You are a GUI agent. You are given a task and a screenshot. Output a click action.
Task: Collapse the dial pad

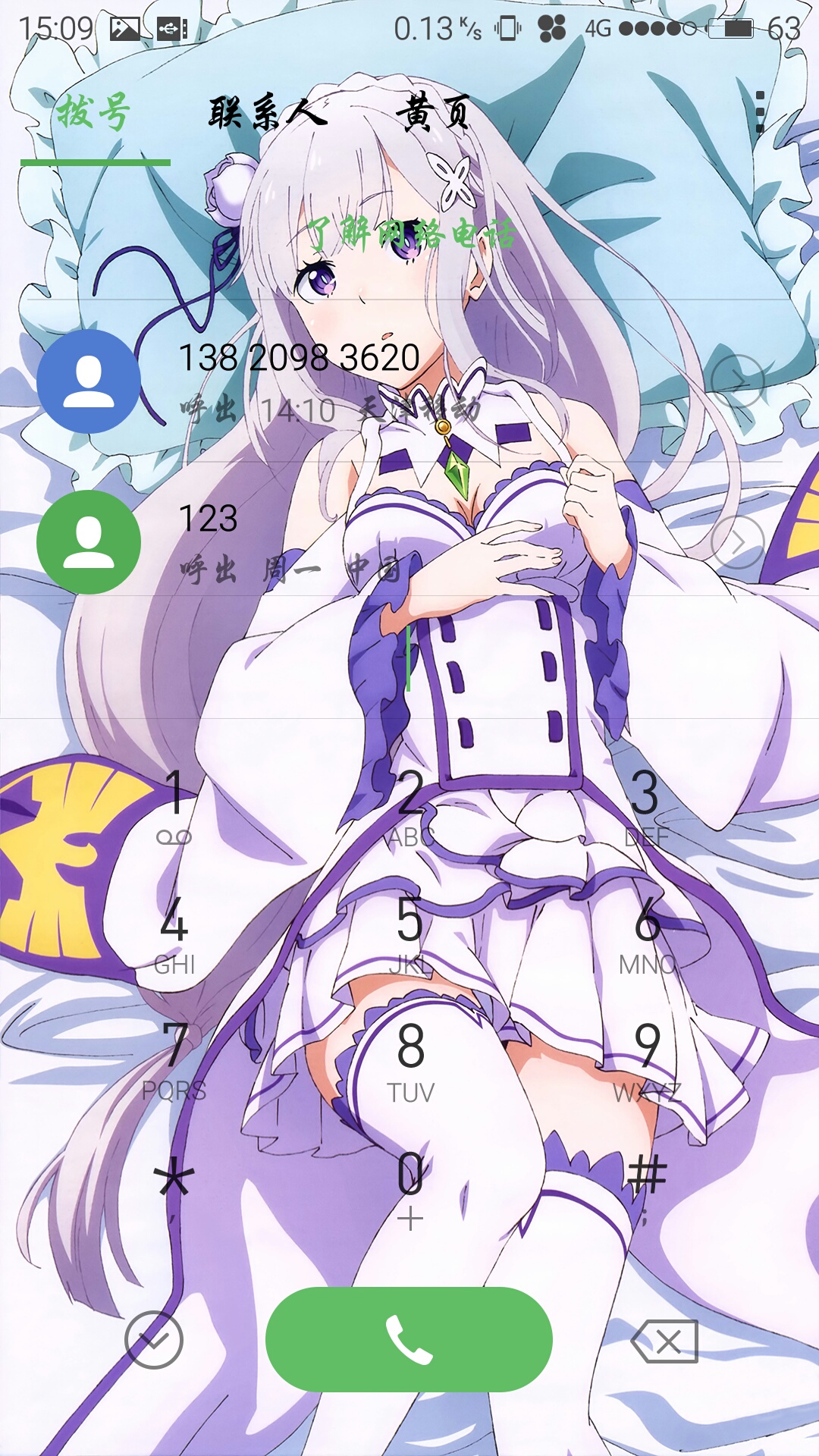point(154,1340)
